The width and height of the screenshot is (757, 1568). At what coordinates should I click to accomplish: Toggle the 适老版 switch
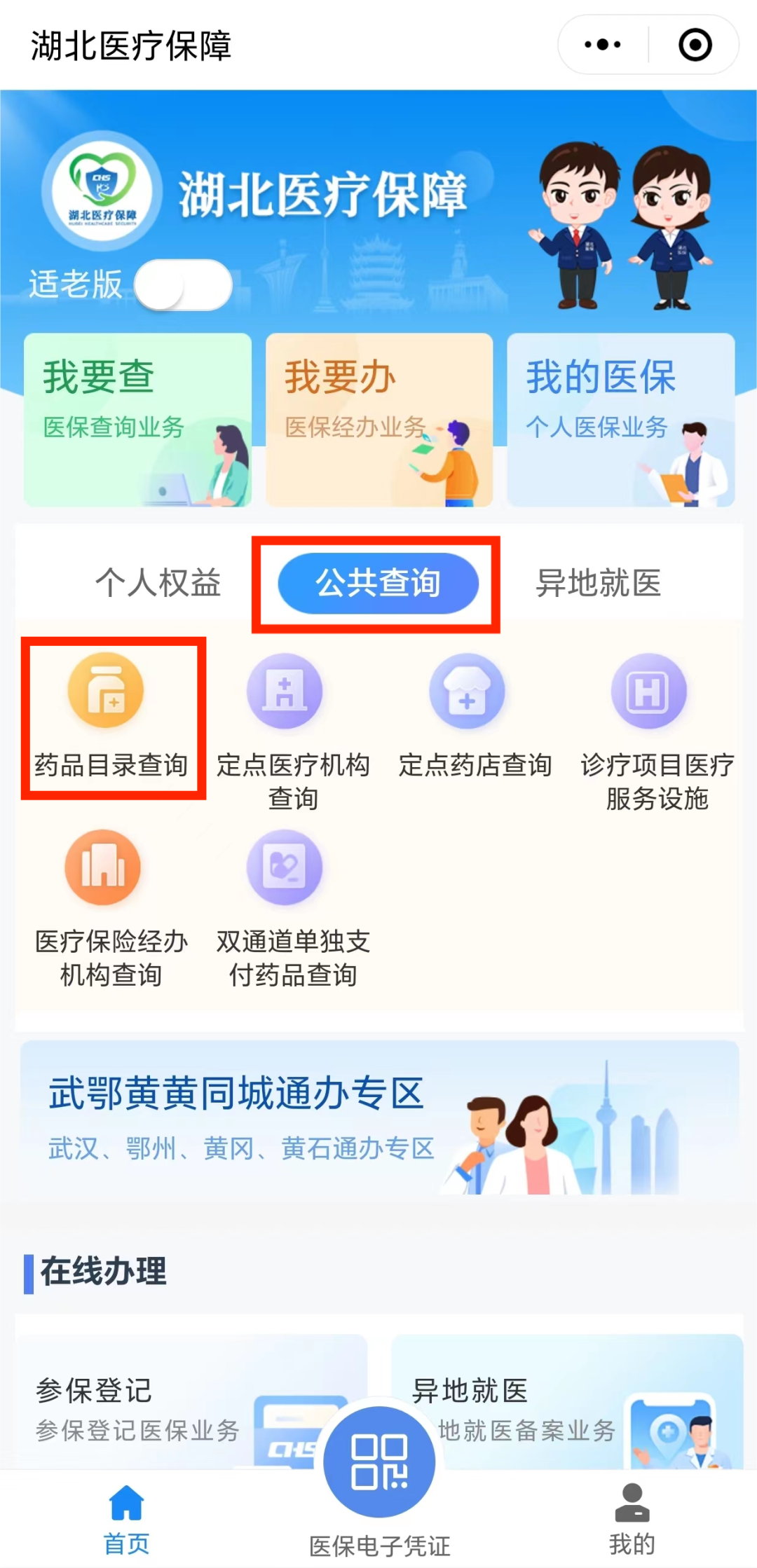(x=183, y=285)
